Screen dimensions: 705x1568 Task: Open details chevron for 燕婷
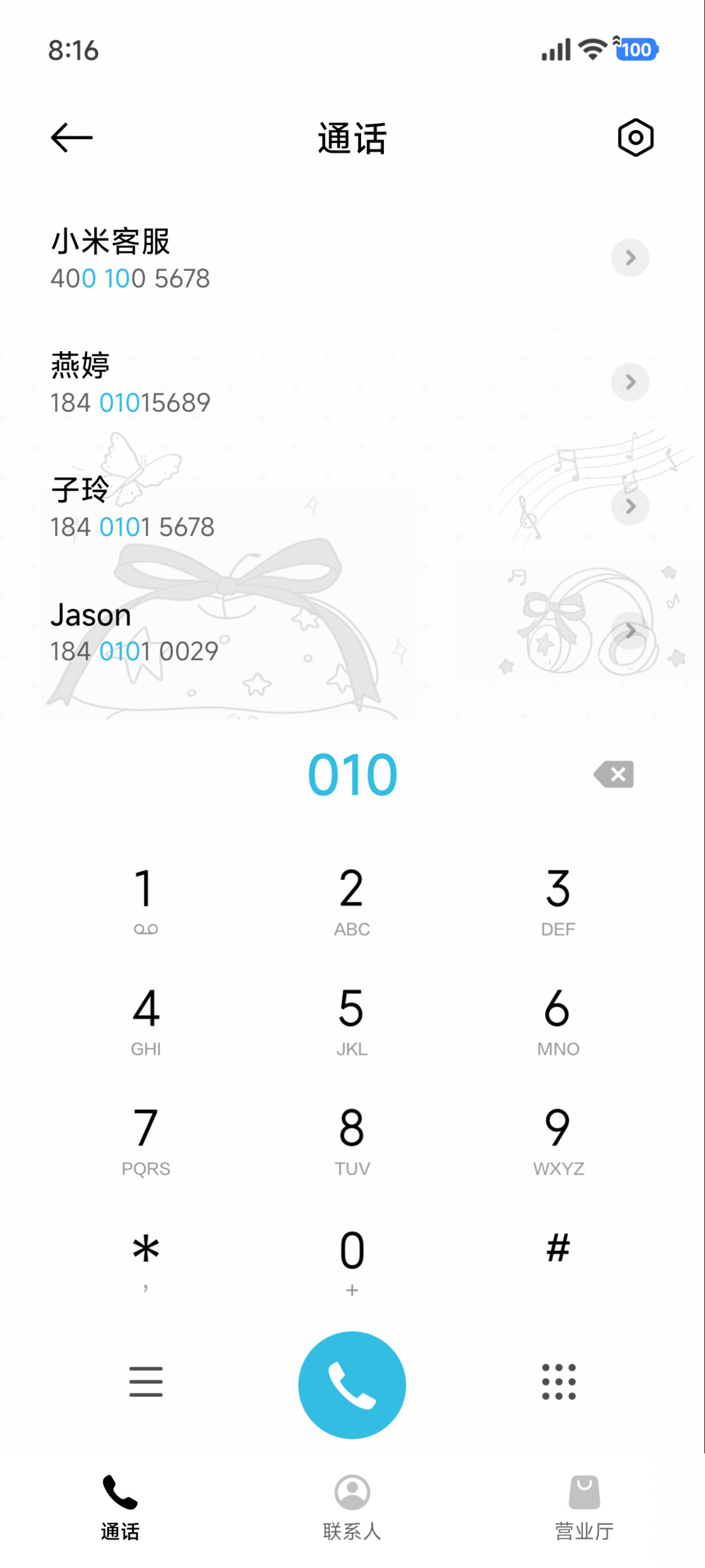[x=630, y=382]
